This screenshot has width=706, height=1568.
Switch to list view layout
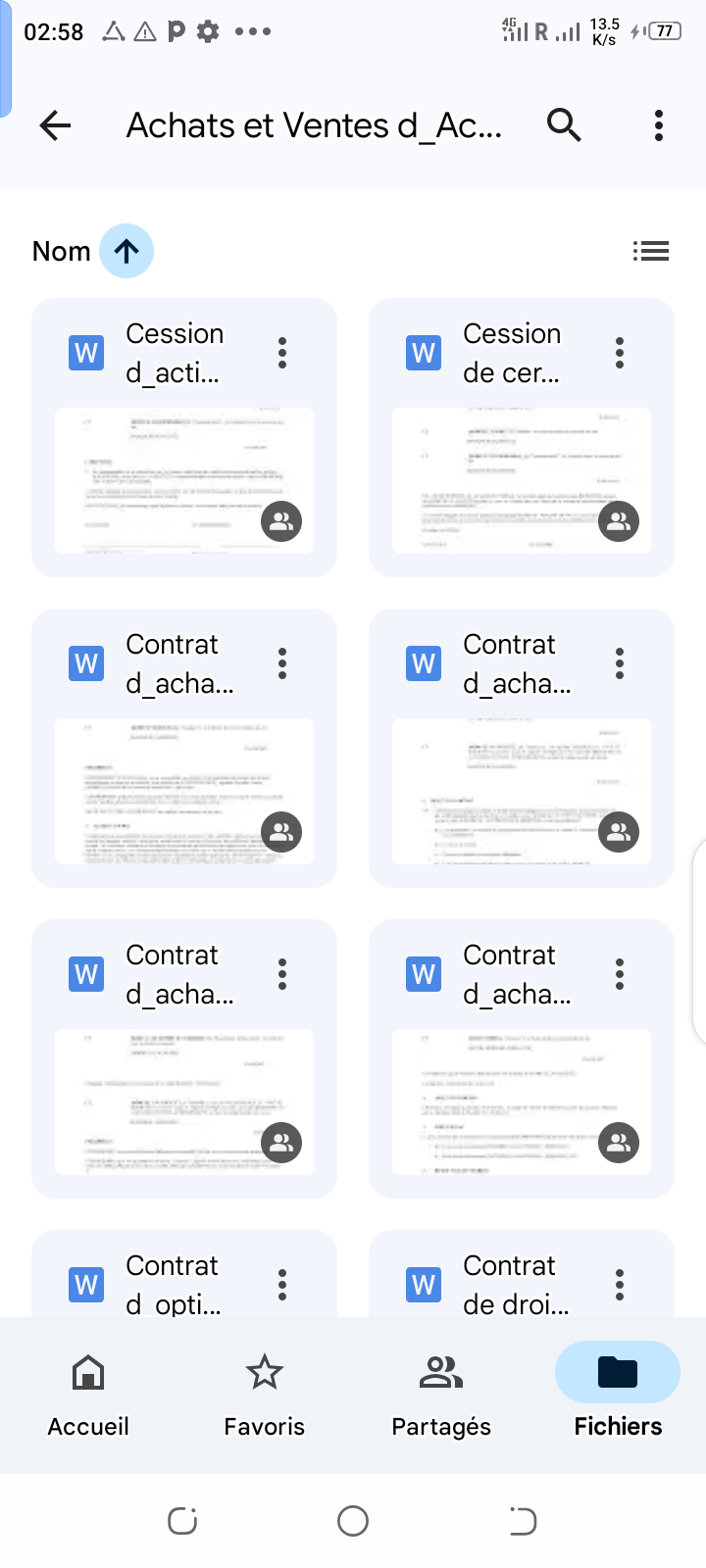[651, 251]
